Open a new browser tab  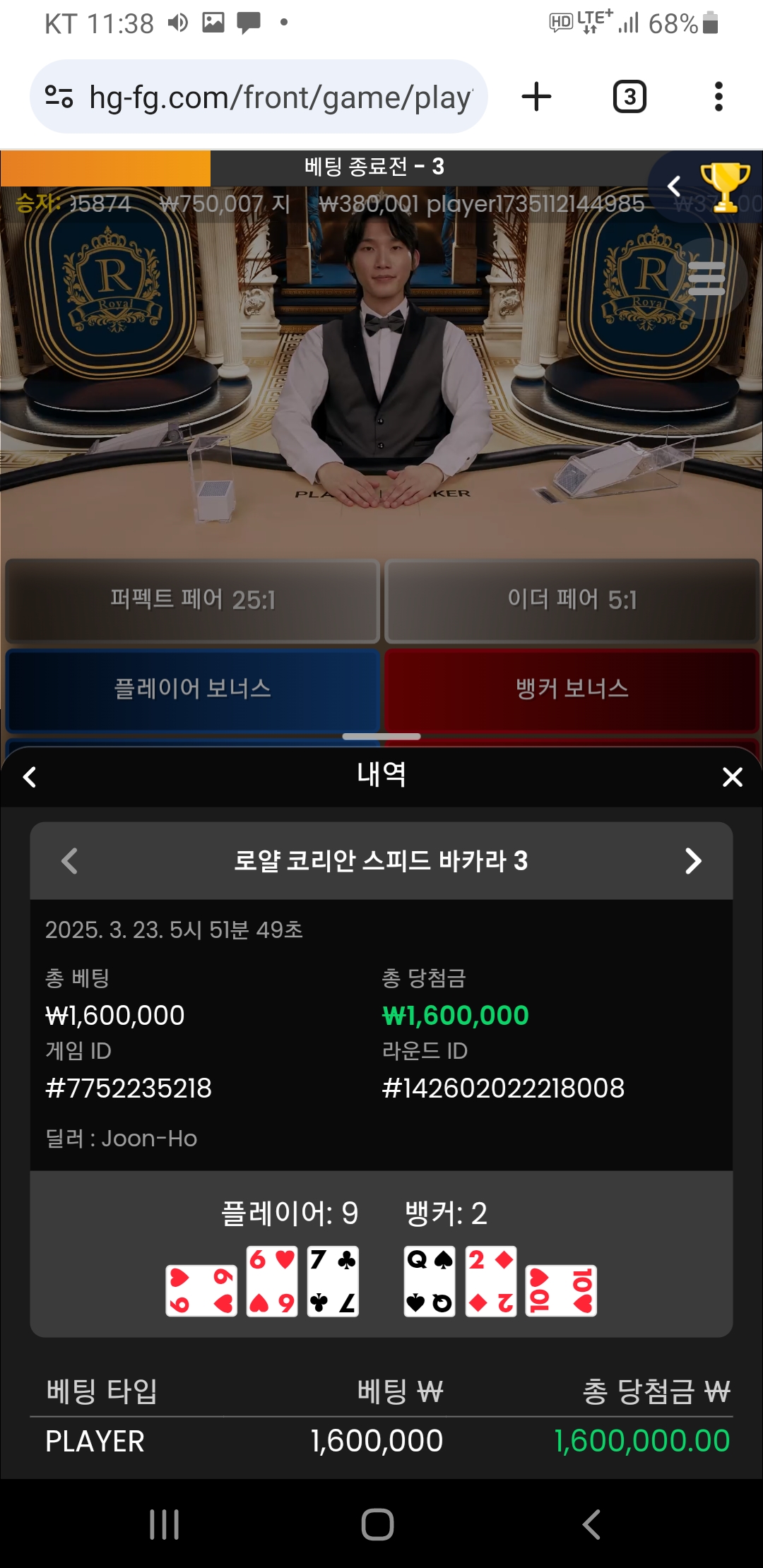[x=536, y=97]
